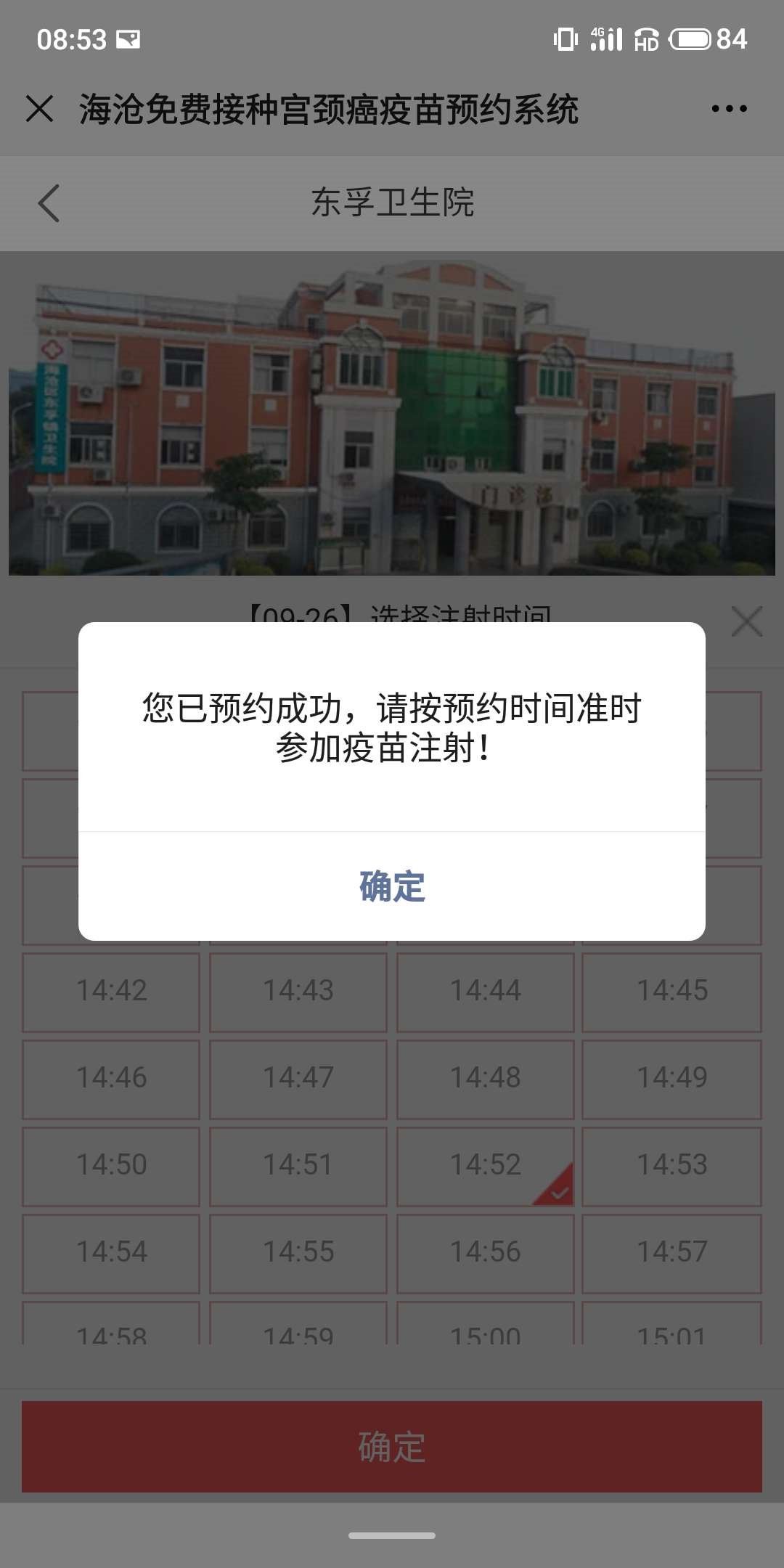
Task: Choose the 14:43 injection time
Action: click(x=298, y=992)
